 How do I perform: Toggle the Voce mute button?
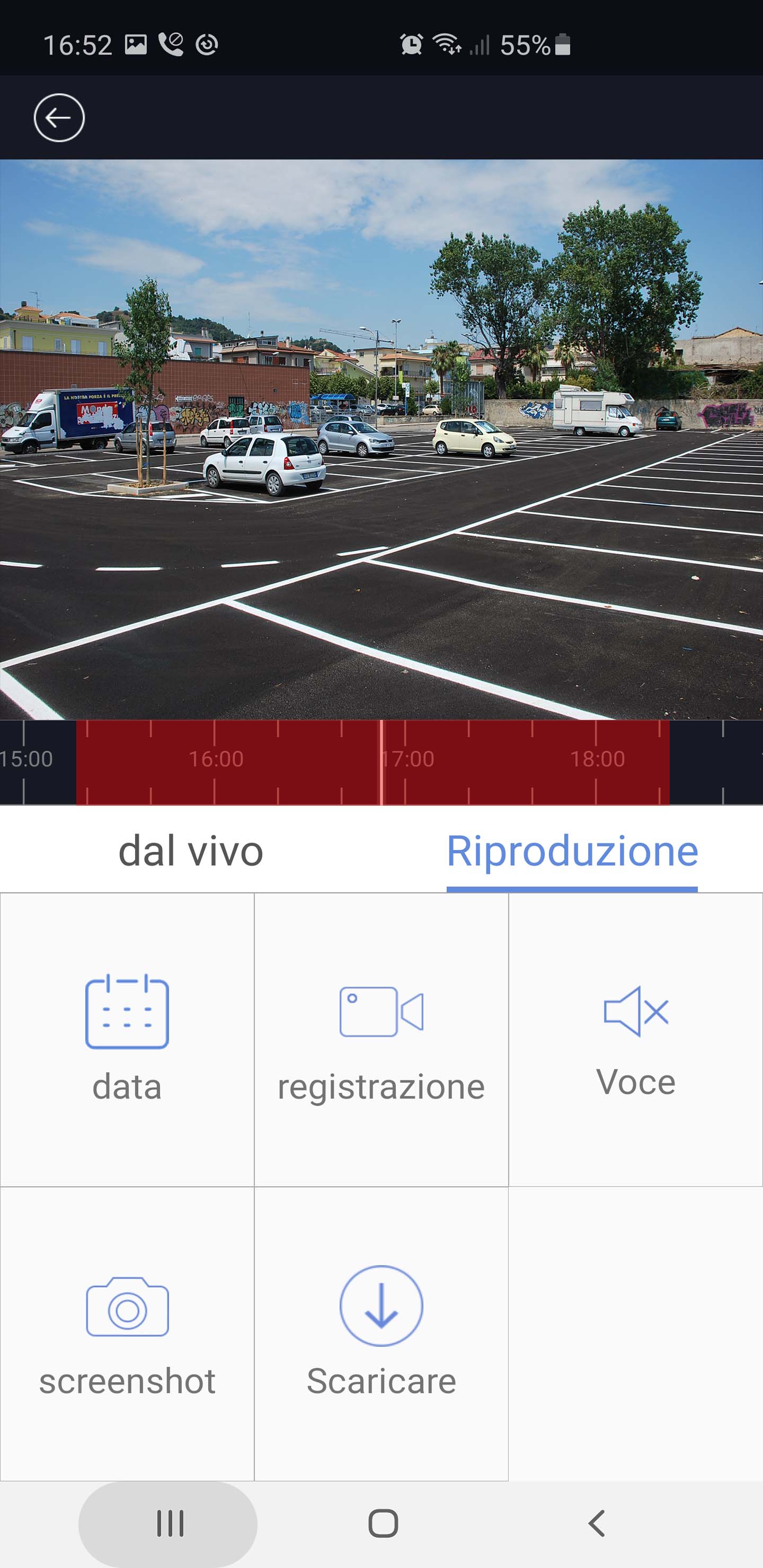coord(635,1038)
